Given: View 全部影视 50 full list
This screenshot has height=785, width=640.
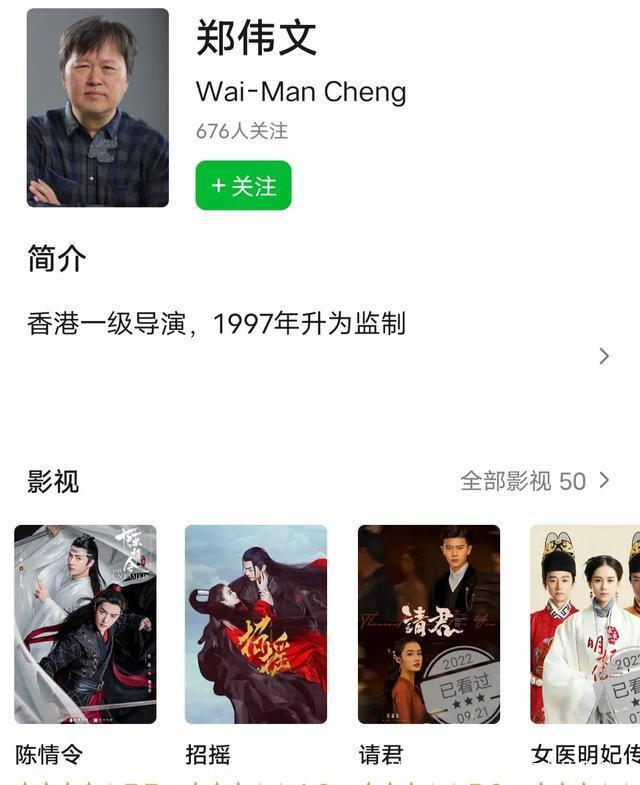Looking at the screenshot, I should point(534,481).
